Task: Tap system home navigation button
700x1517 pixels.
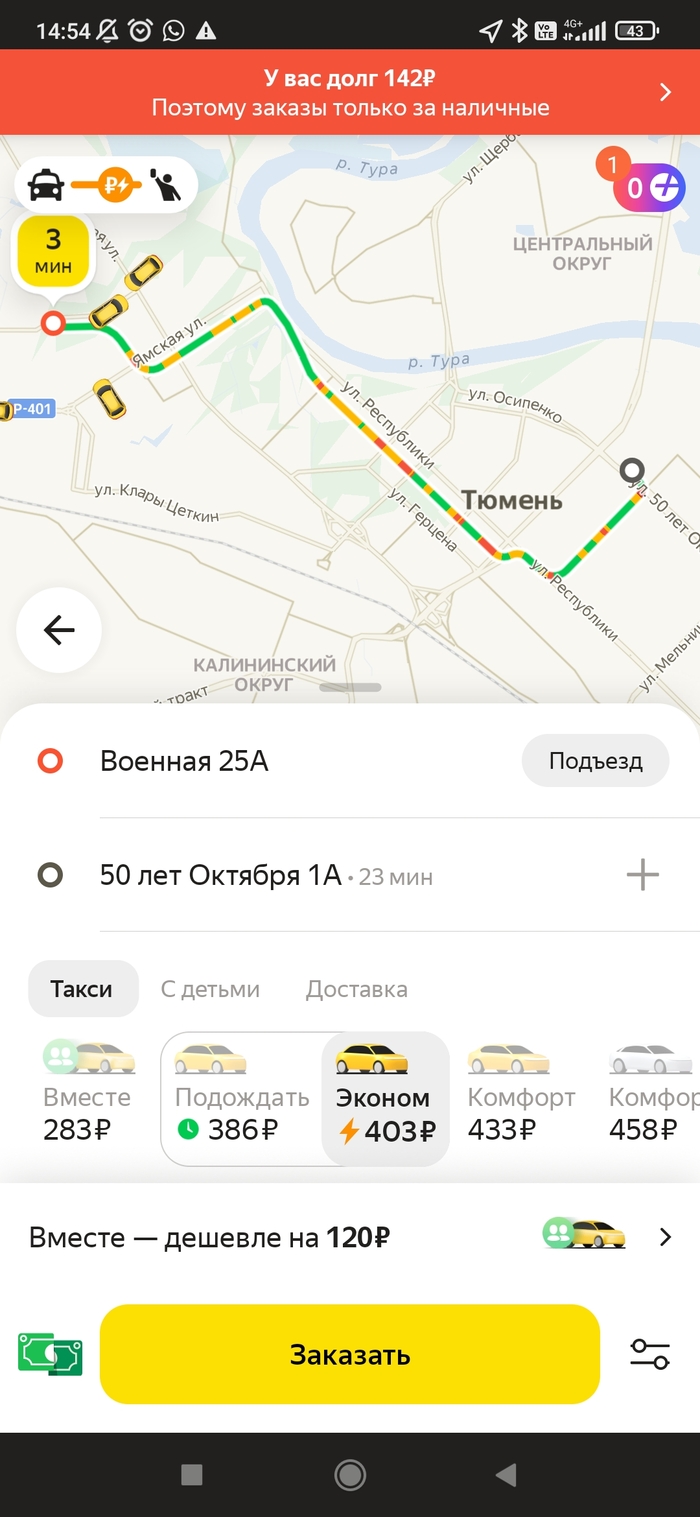Action: click(350, 1474)
